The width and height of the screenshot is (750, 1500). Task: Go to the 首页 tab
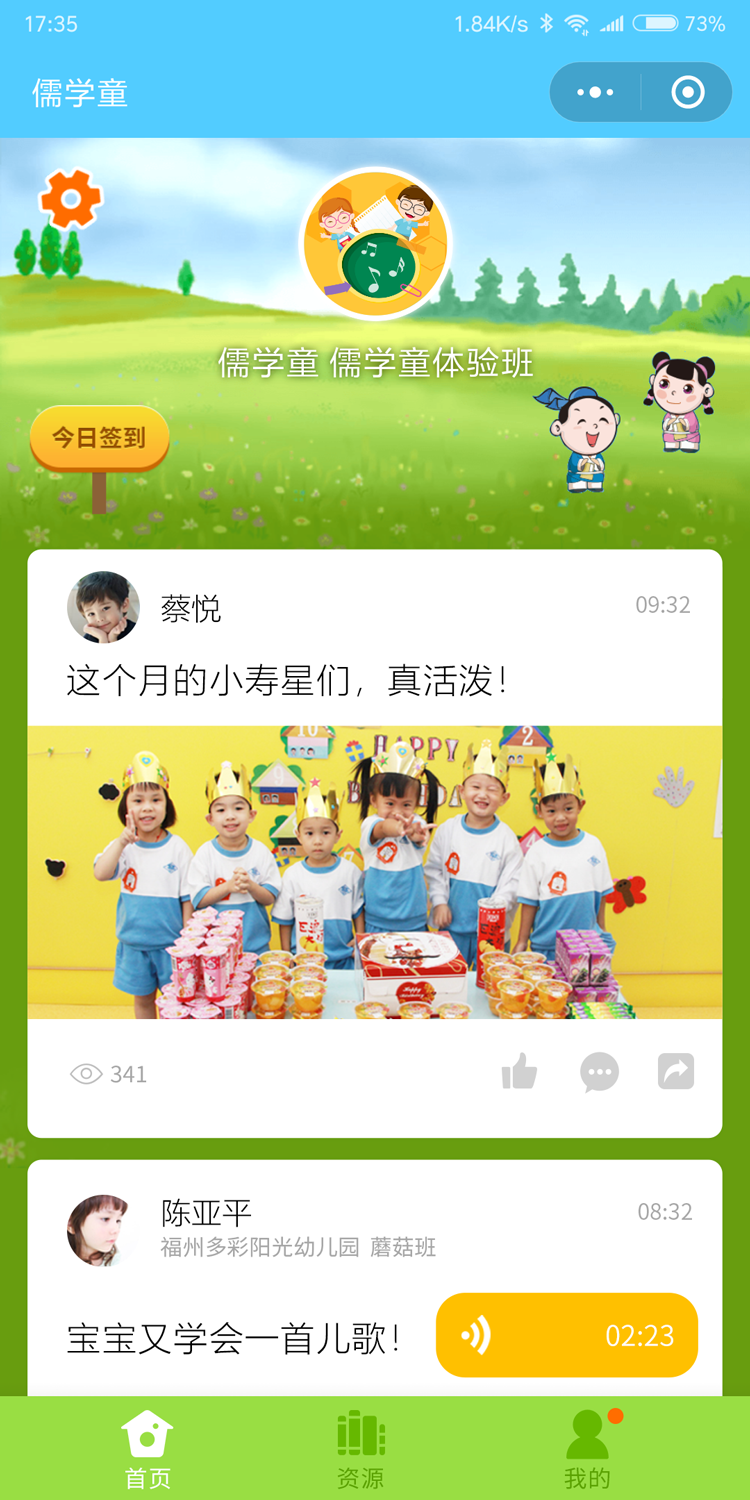(147, 1449)
